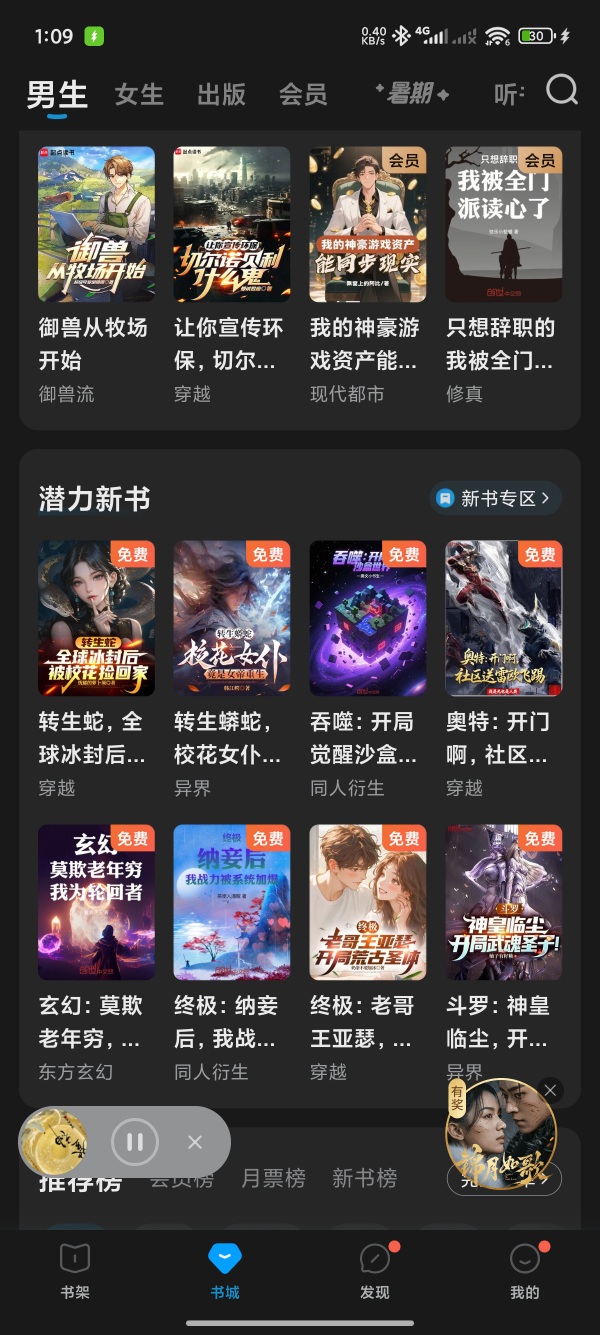
Task: Select the 新书榜 ranking tab
Action: tap(365, 1178)
